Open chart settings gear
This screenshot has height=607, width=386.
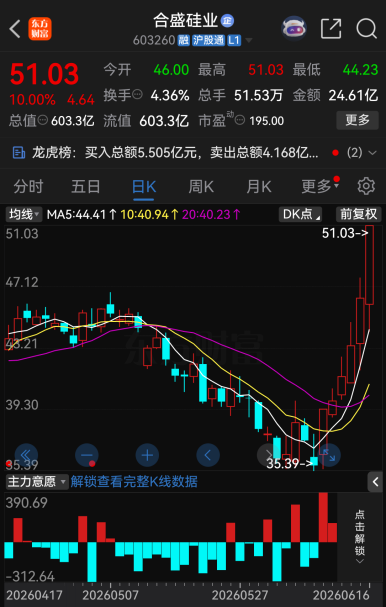[x=366, y=186]
